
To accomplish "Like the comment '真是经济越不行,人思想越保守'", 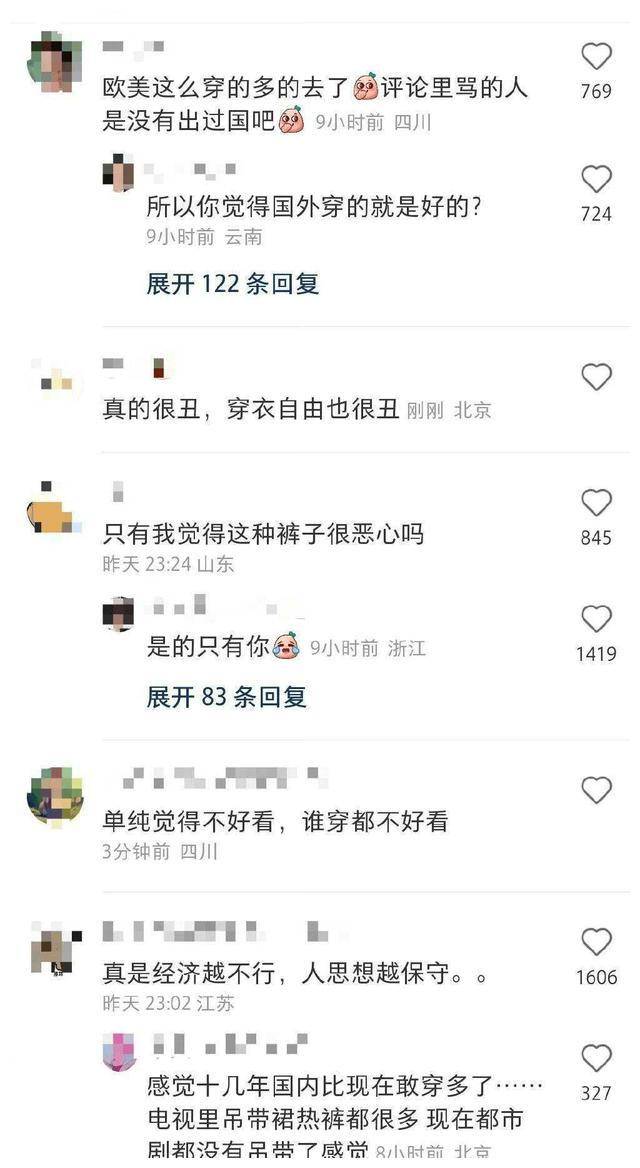I will pos(596,942).
